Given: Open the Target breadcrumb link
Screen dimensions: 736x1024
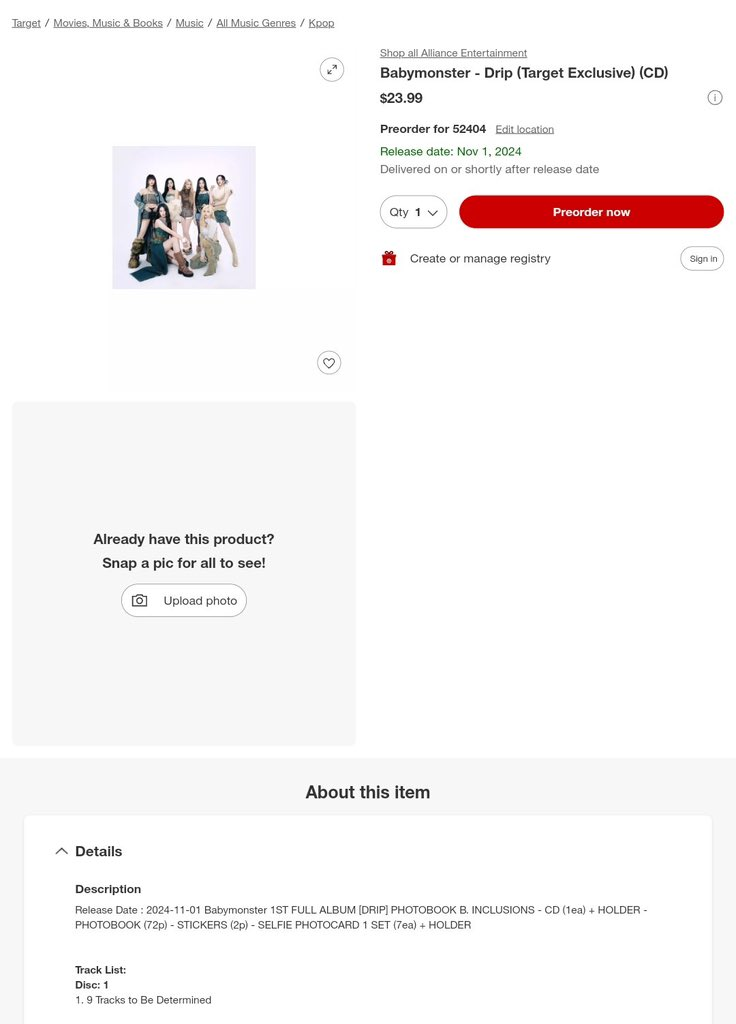Looking at the screenshot, I should [x=26, y=23].
